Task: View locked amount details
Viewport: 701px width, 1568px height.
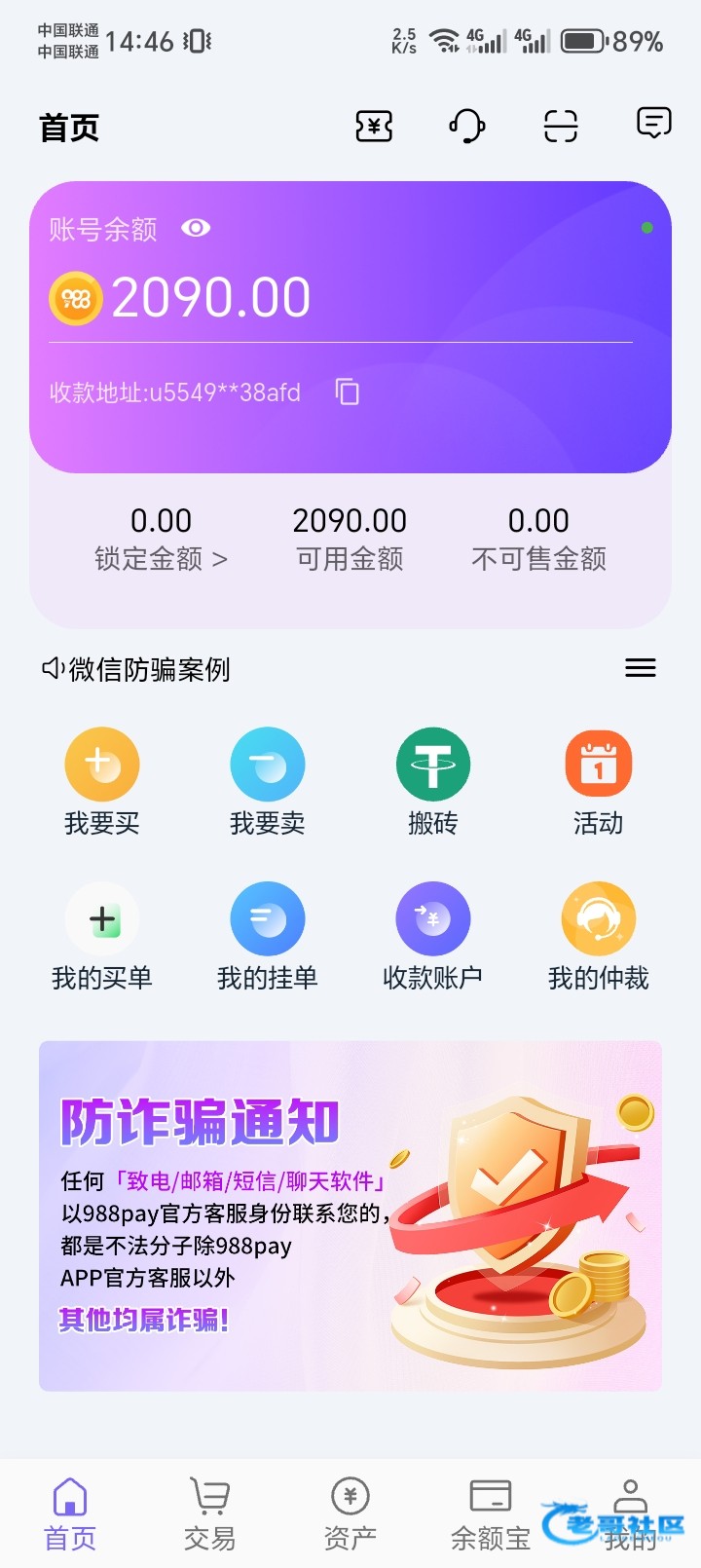Action: (x=161, y=540)
